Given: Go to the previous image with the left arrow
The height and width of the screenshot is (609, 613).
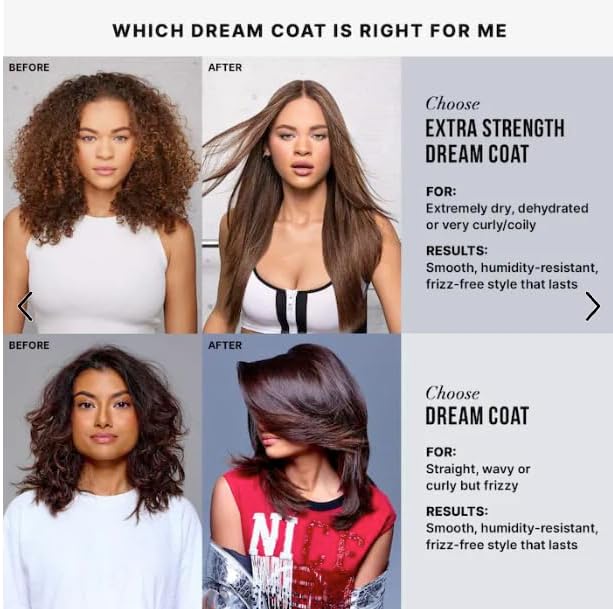Looking at the screenshot, I should [25, 306].
